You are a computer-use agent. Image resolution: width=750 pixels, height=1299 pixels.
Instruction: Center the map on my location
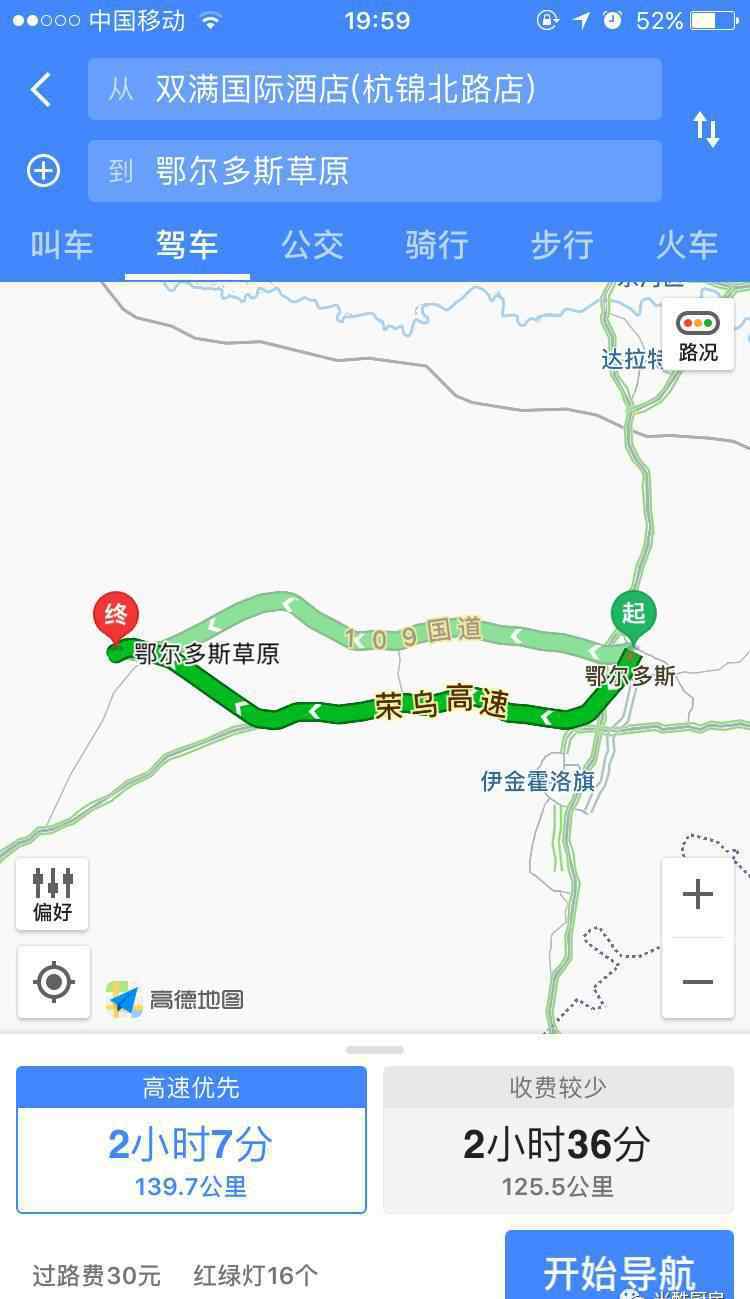coord(54,982)
